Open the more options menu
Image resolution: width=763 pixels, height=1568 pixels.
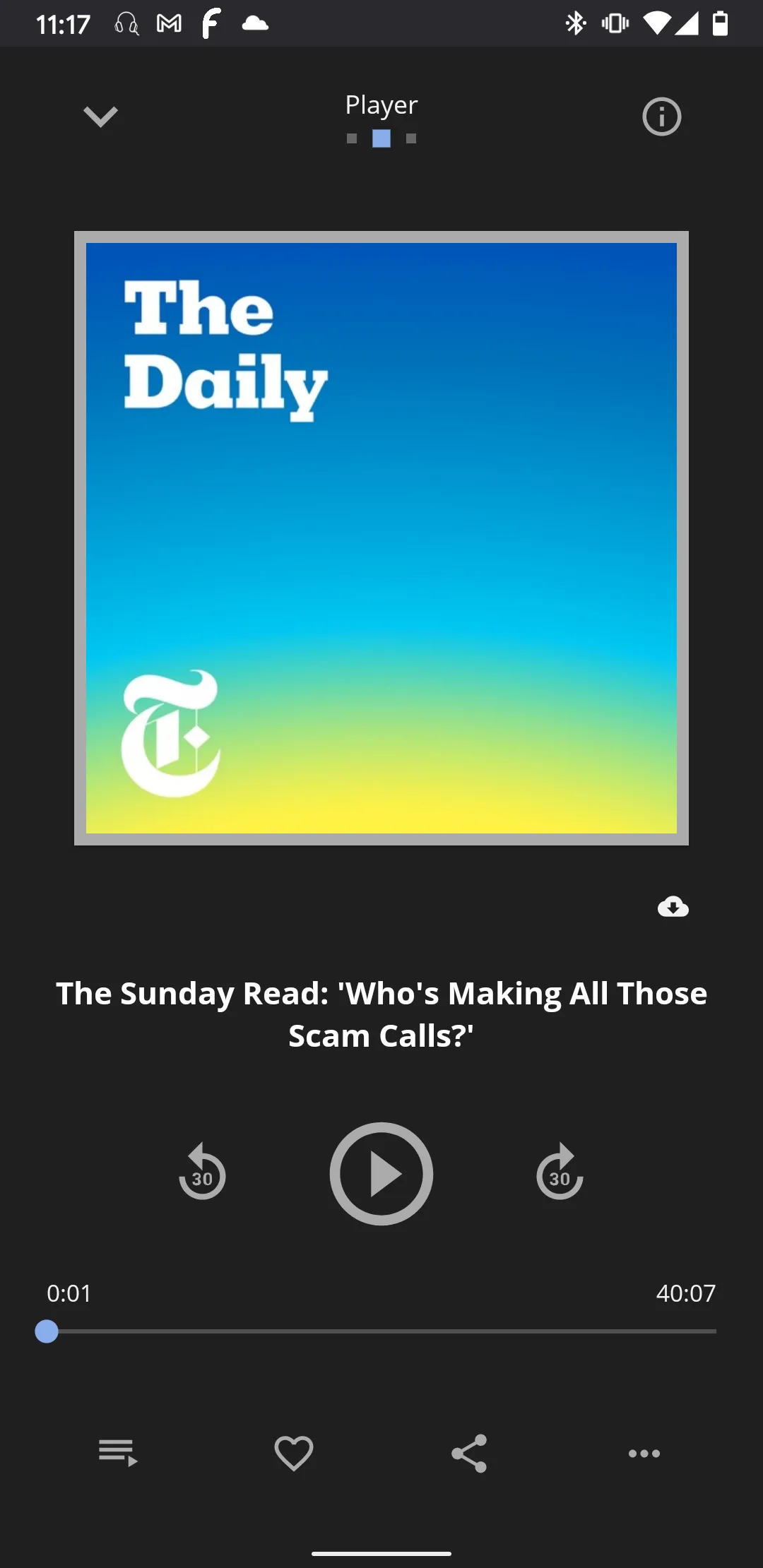(644, 1453)
